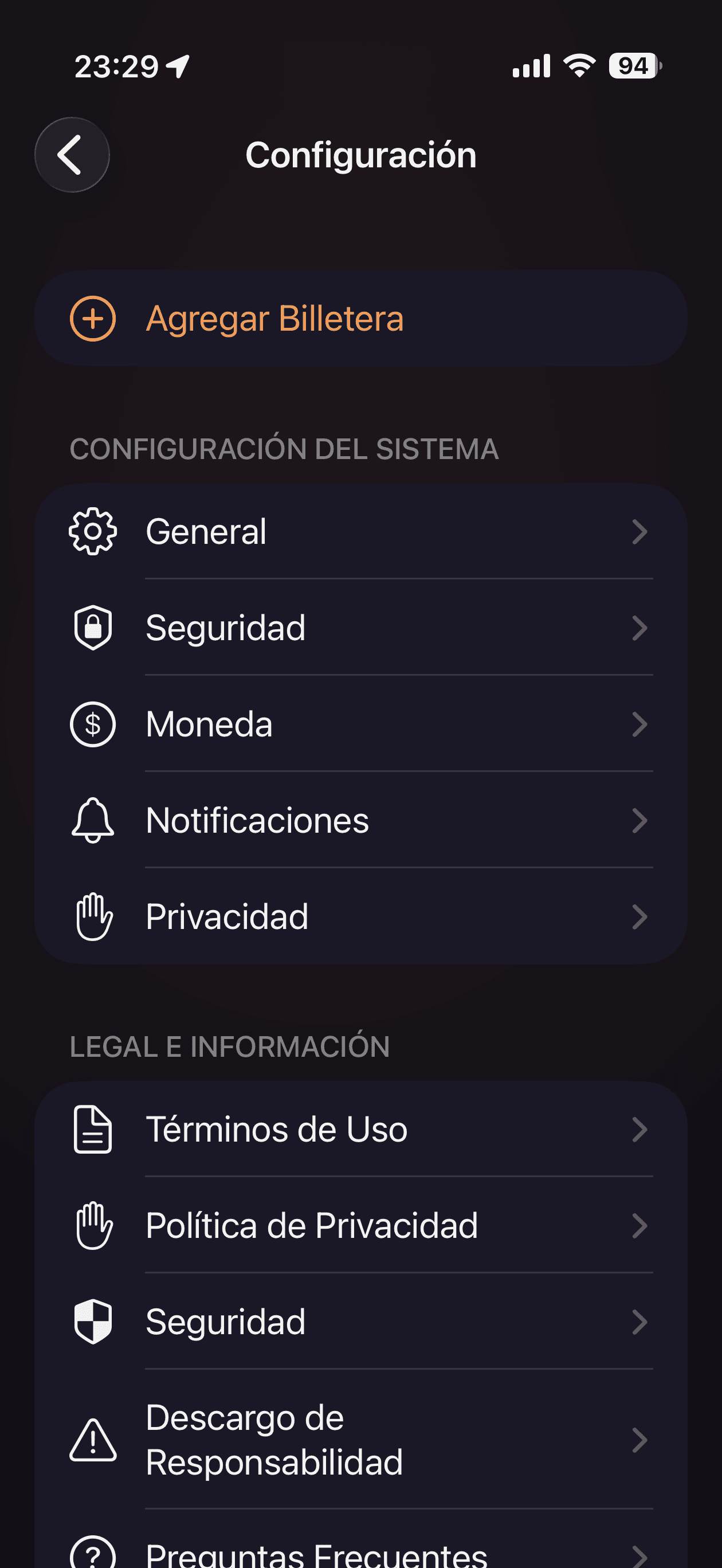Expand the Términos de Uso chevron
The height and width of the screenshot is (1568, 722).
tap(639, 1129)
